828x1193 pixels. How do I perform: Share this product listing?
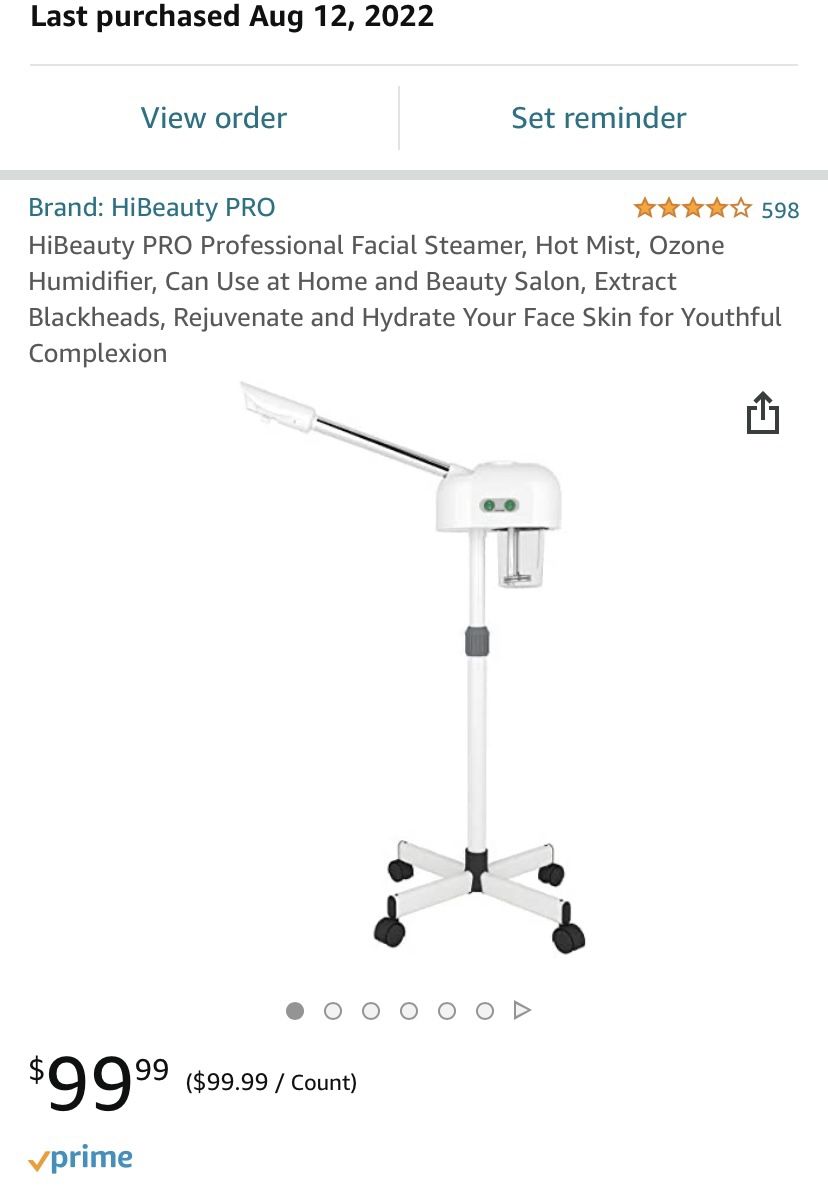[x=762, y=414]
